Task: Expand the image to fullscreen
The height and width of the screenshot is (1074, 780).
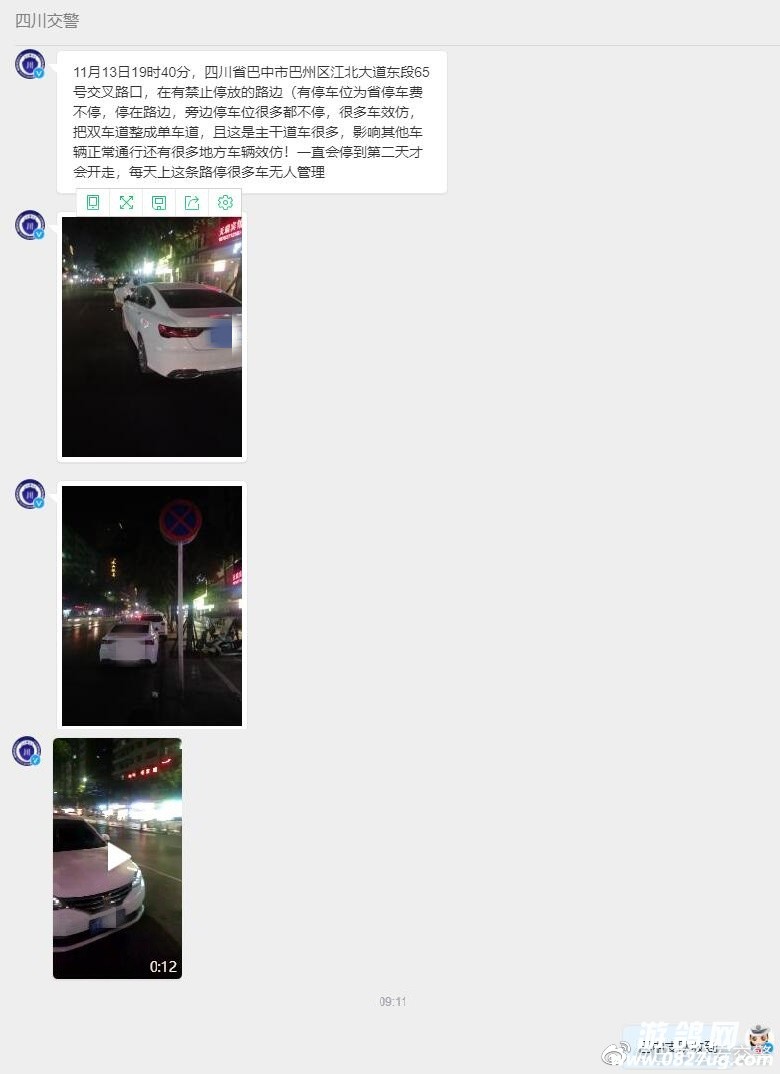Action: point(126,202)
